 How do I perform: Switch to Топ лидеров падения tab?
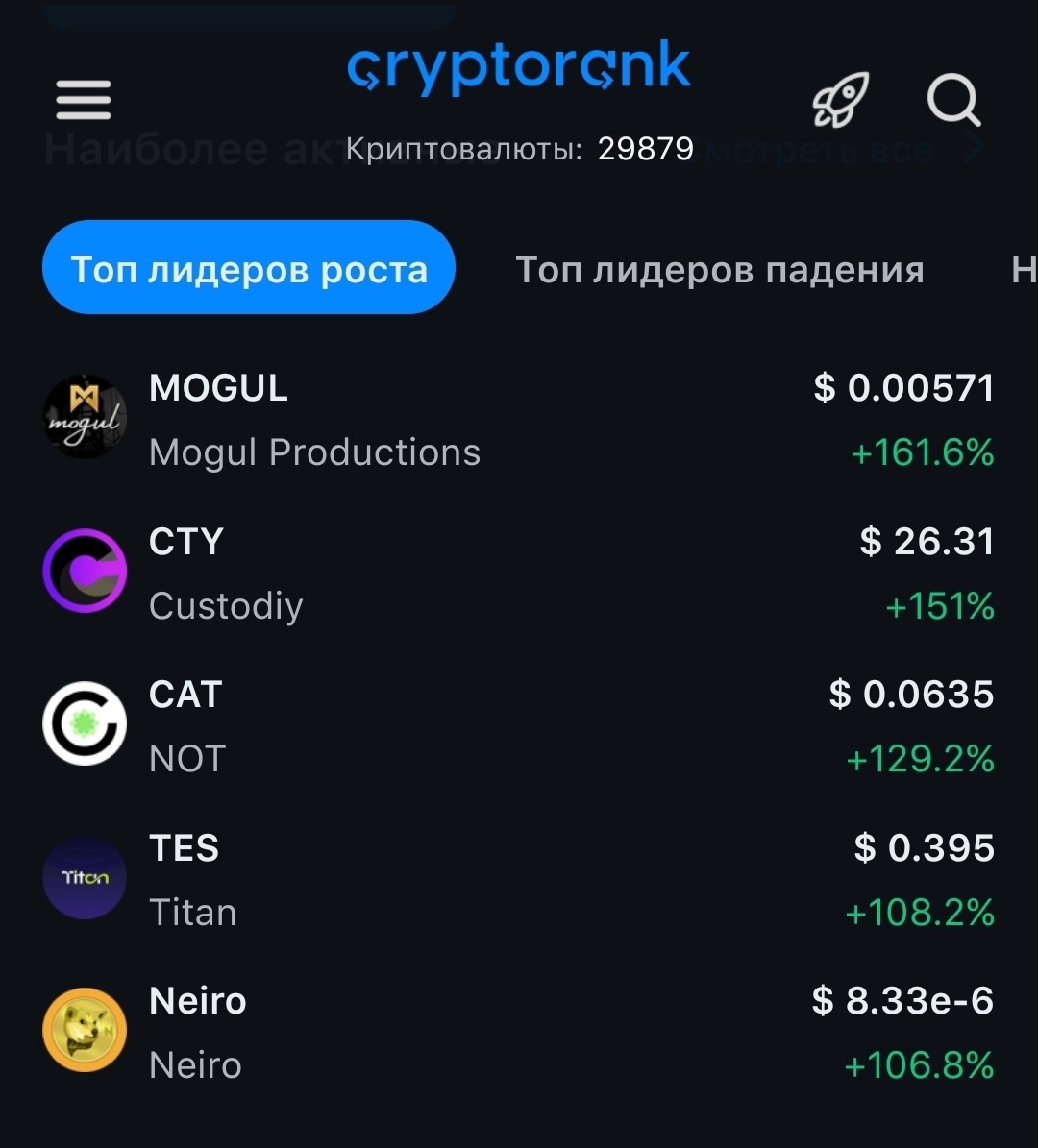pyautogui.click(x=719, y=269)
